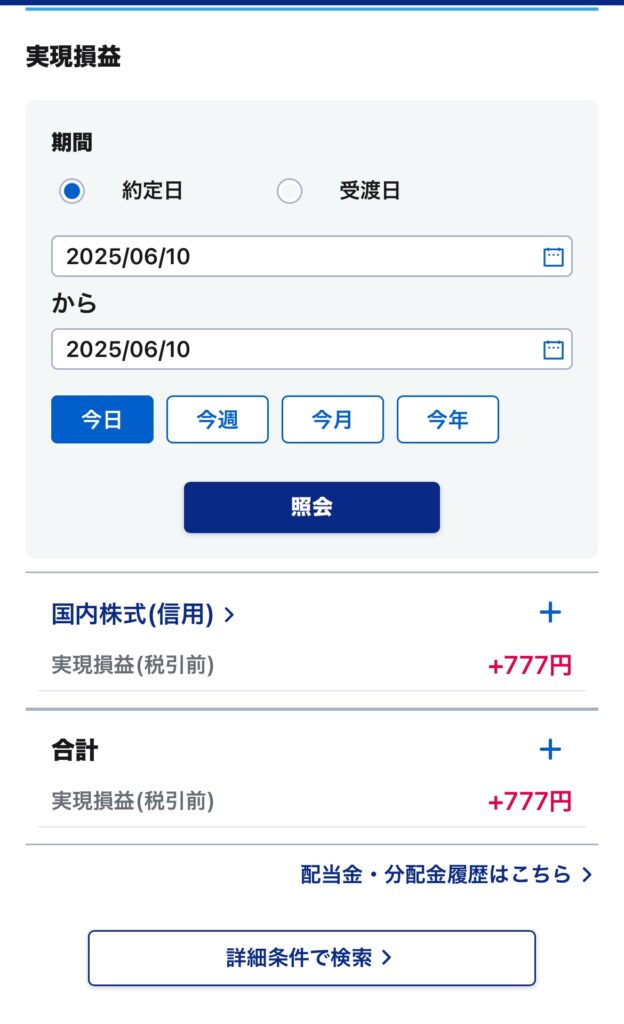Choose the 今日 period chip

coord(102,420)
